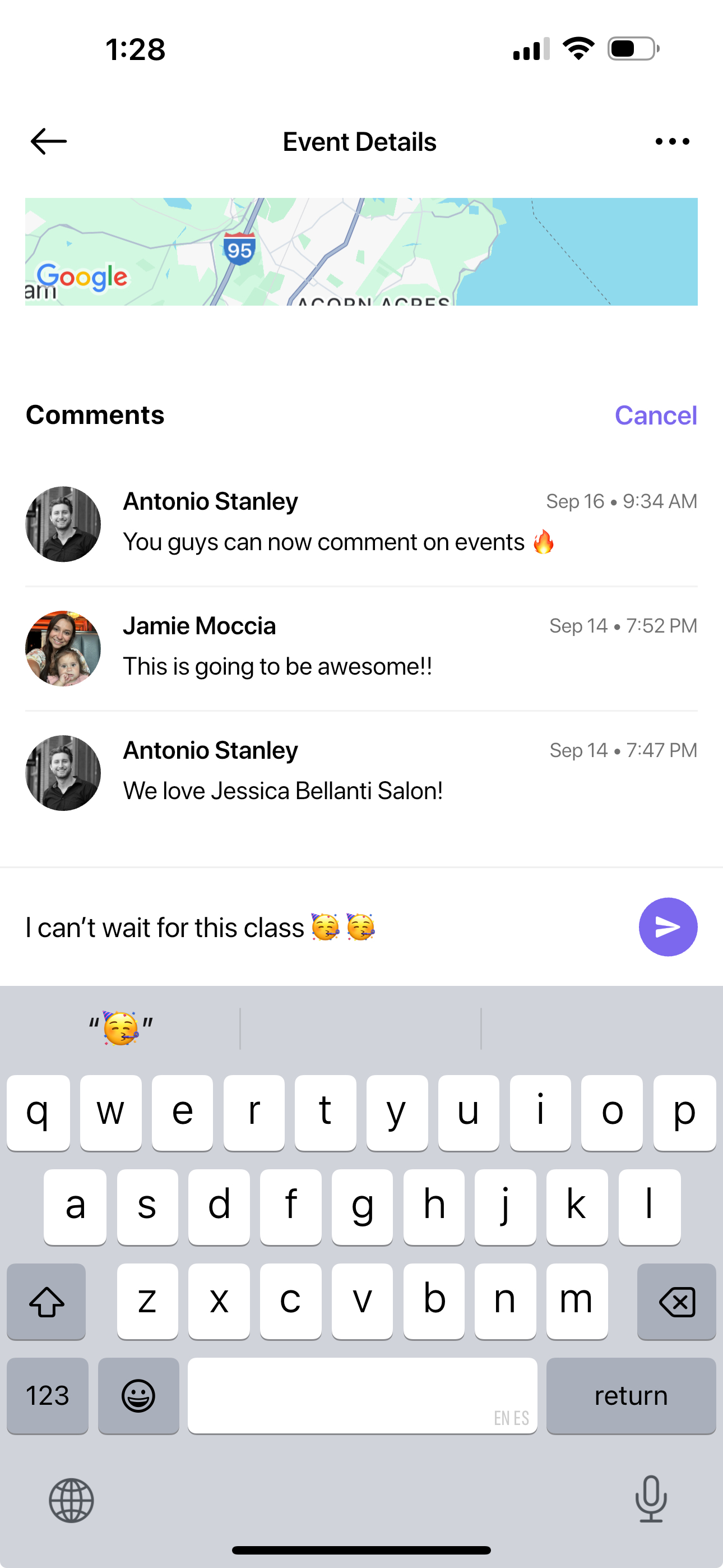Switch to the 123 numeric keyboard
Screen dimensions: 723x1568
pyautogui.click(x=48, y=1395)
